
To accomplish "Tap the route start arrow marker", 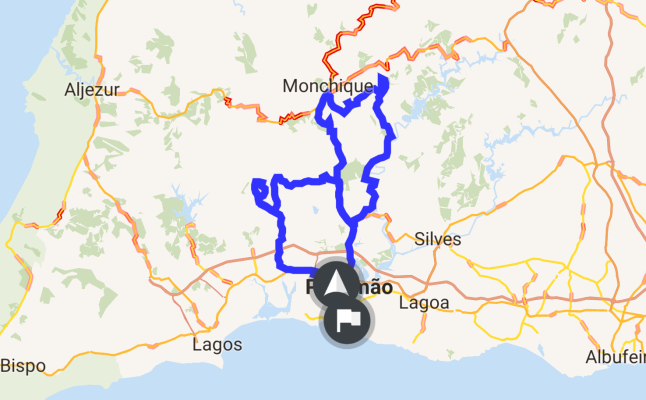I will click(x=335, y=286).
